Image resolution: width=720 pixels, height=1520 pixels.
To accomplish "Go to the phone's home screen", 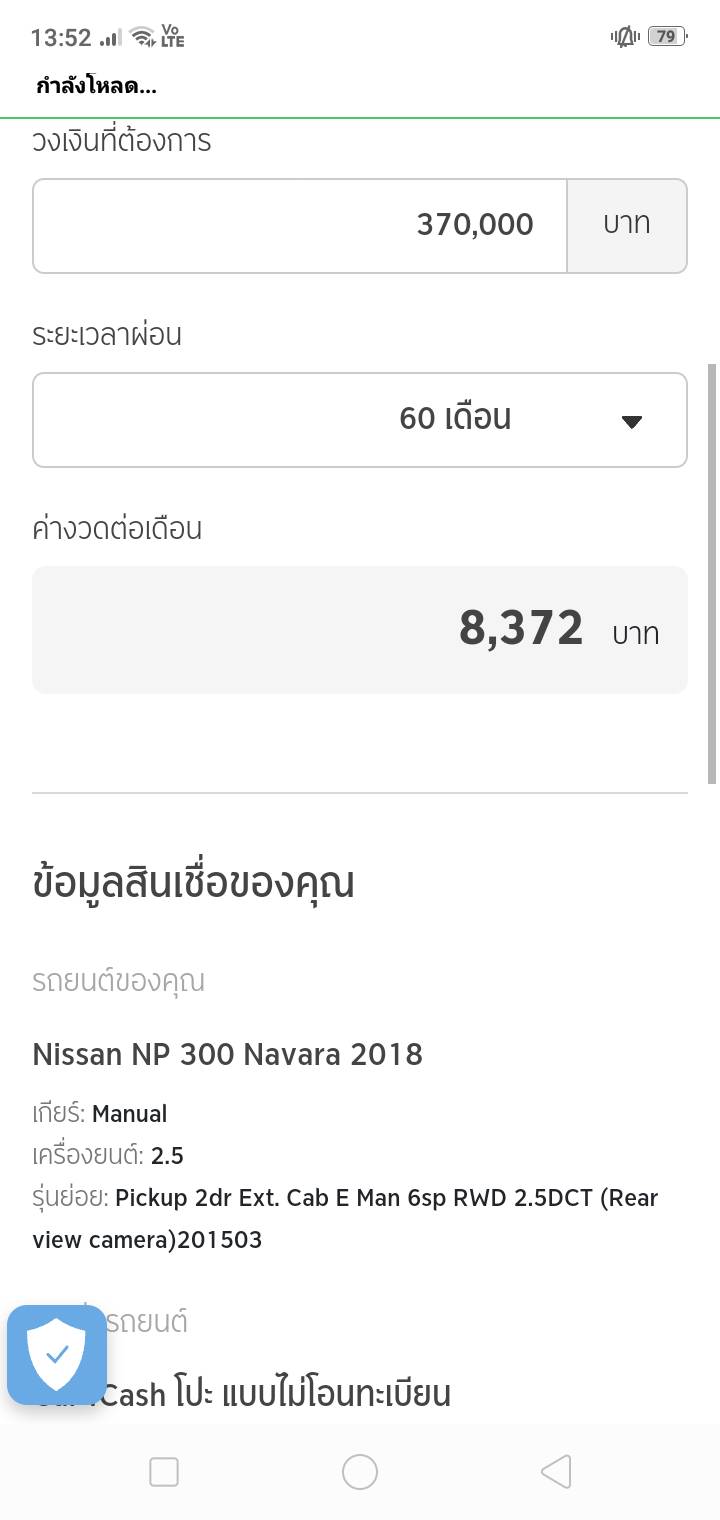I will click(360, 1471).
